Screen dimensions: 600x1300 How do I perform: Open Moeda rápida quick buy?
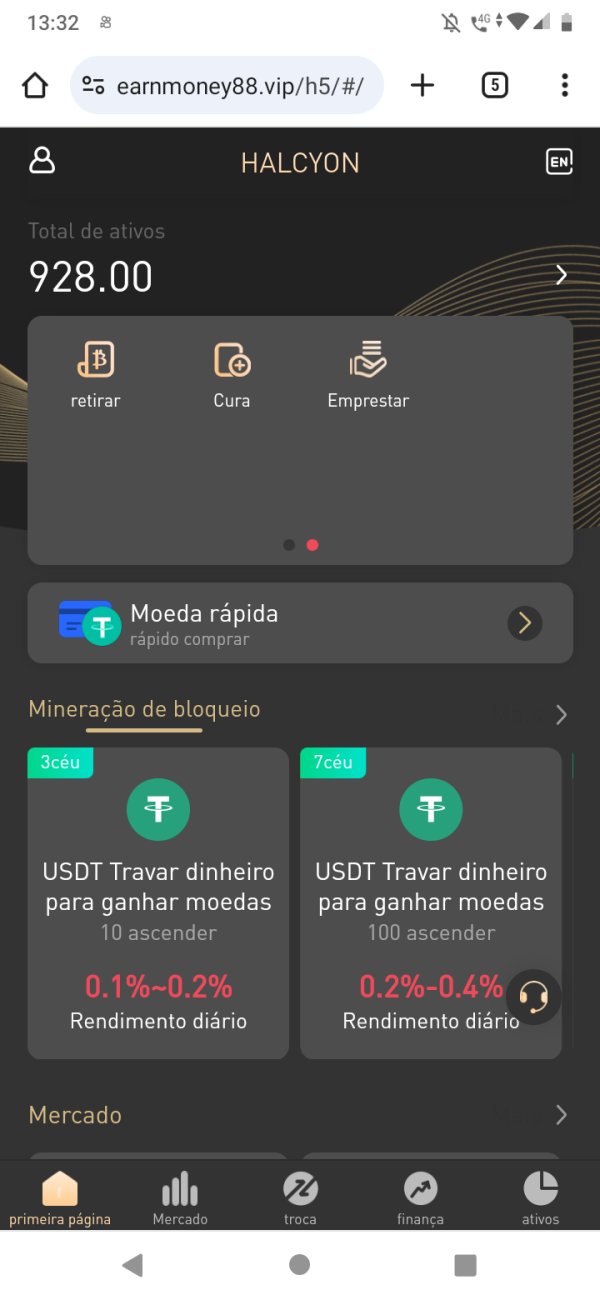point(300,623)
